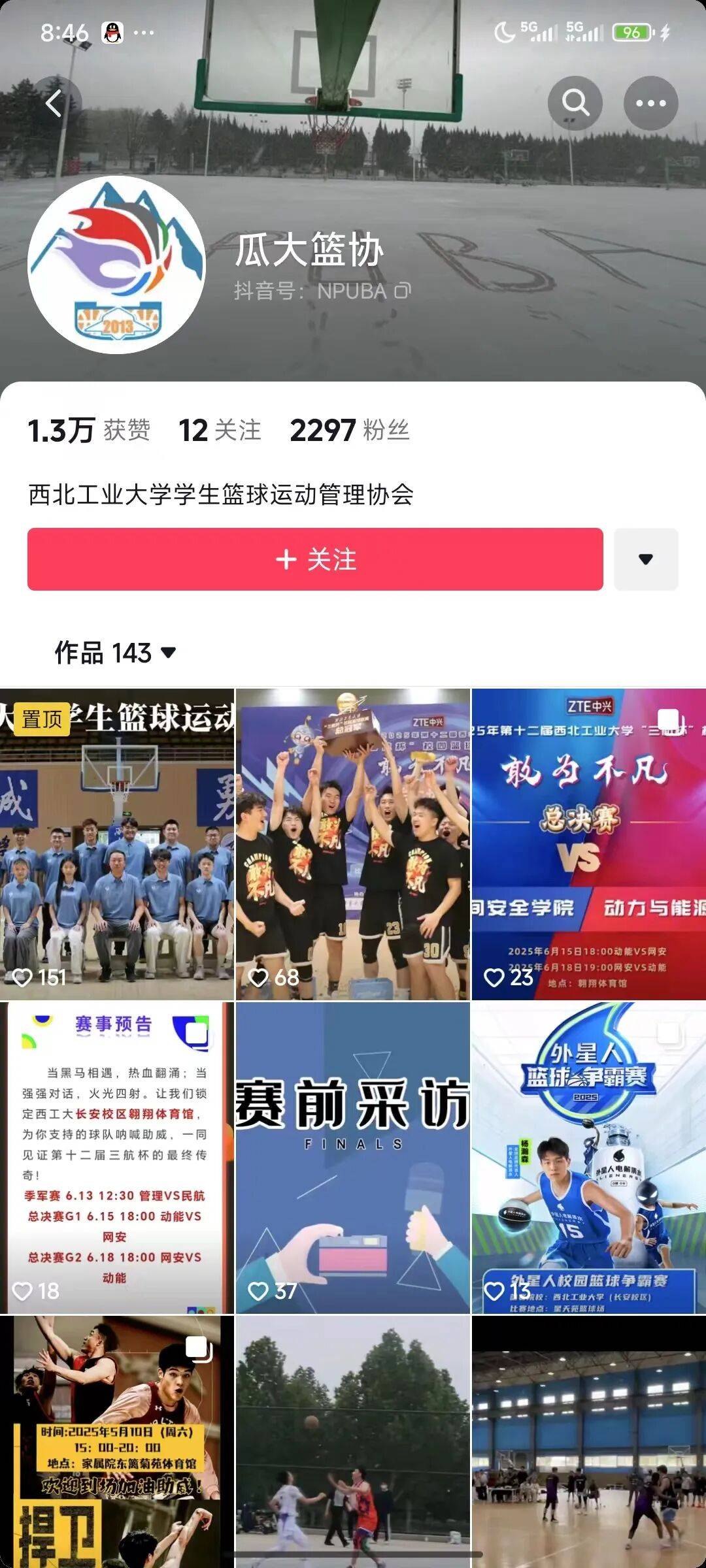Image resolution: width=706 pixels, height=1568 pixels.
Task: Open the 瓜大篮协 profile avatar
Action: (116, 265)
